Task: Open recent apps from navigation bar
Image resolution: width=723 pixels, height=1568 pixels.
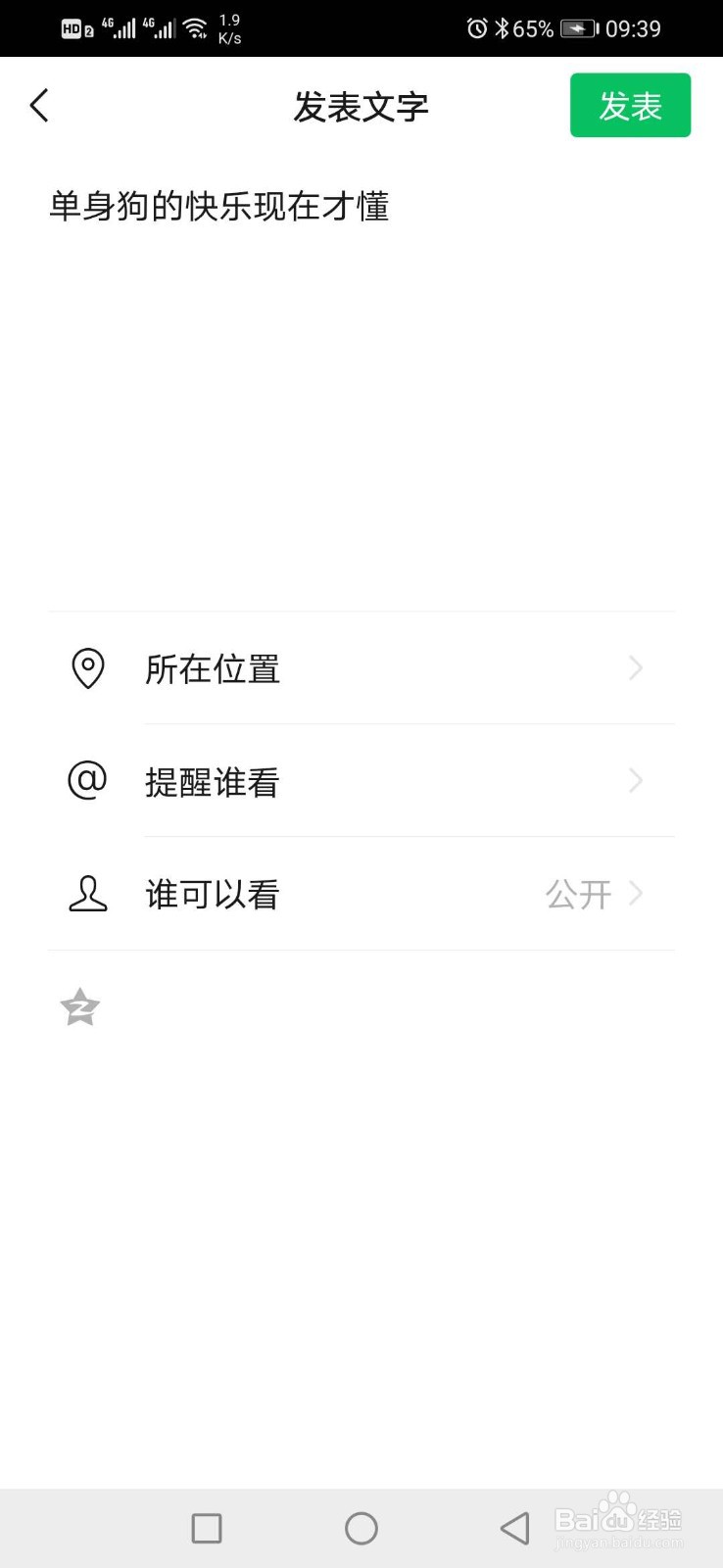Action: [207, 1528]
